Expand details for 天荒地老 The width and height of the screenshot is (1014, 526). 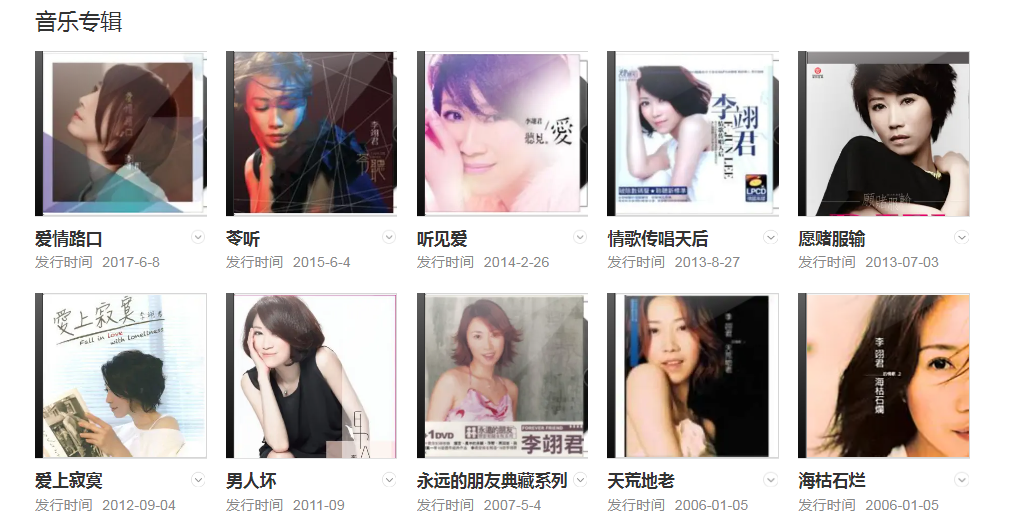tap(771, 480)
